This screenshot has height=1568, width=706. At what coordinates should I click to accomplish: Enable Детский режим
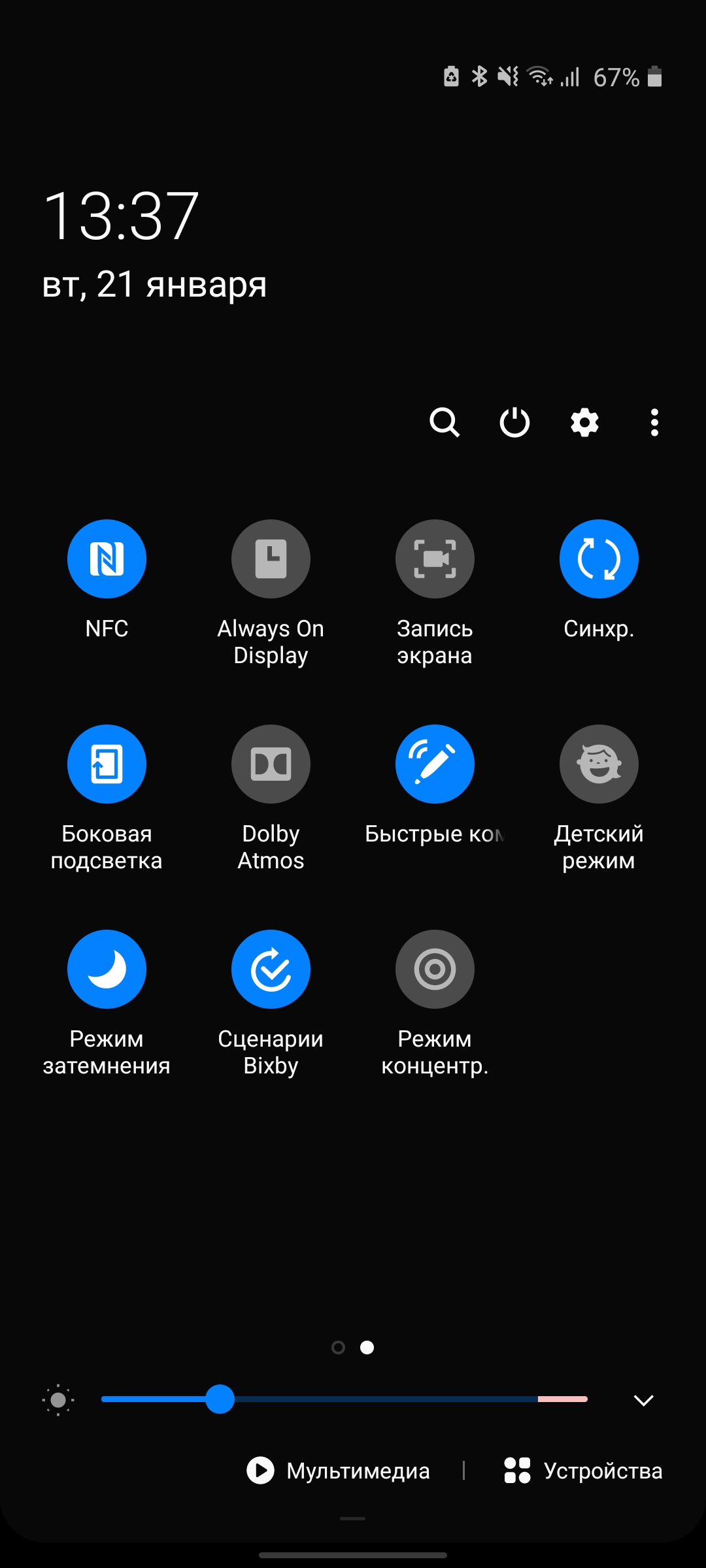pyautogui.click(x=599, y=764)
